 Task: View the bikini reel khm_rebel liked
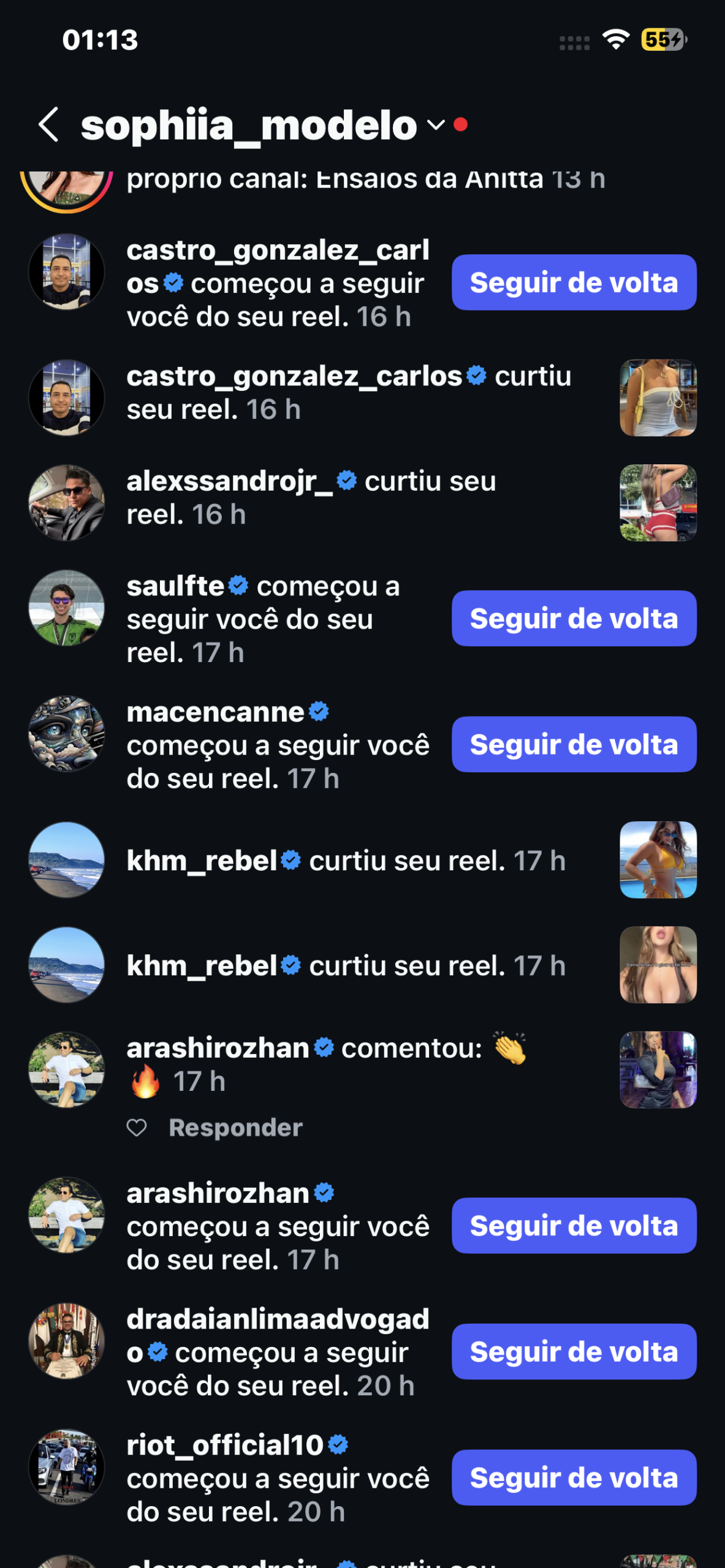tap(658, 860)
